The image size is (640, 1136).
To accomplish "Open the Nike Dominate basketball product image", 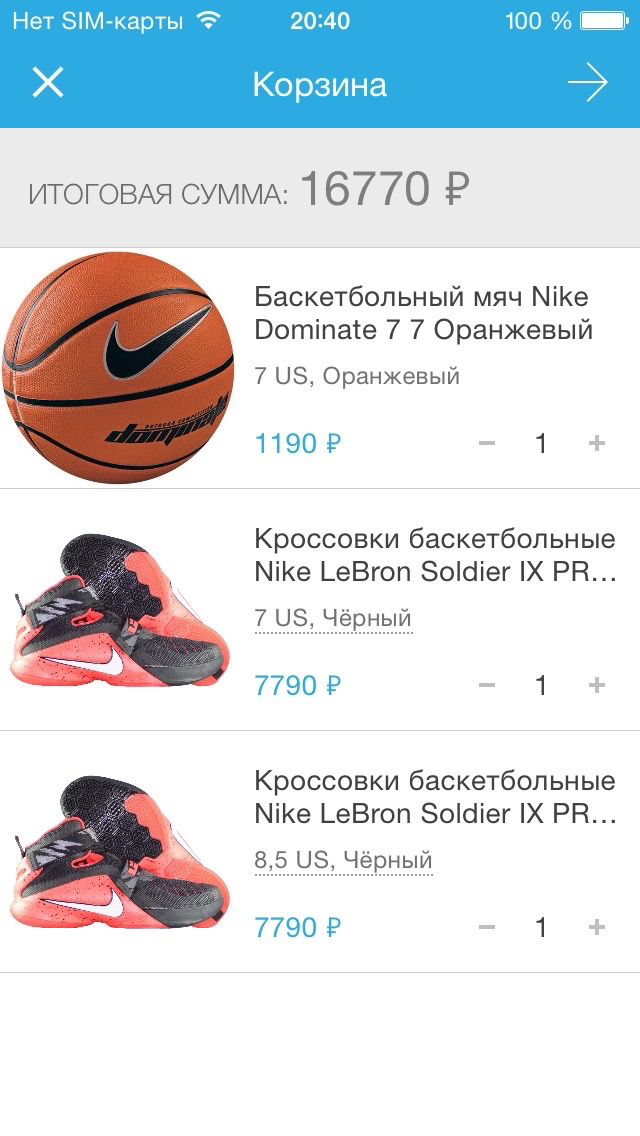I will [118, 367].
